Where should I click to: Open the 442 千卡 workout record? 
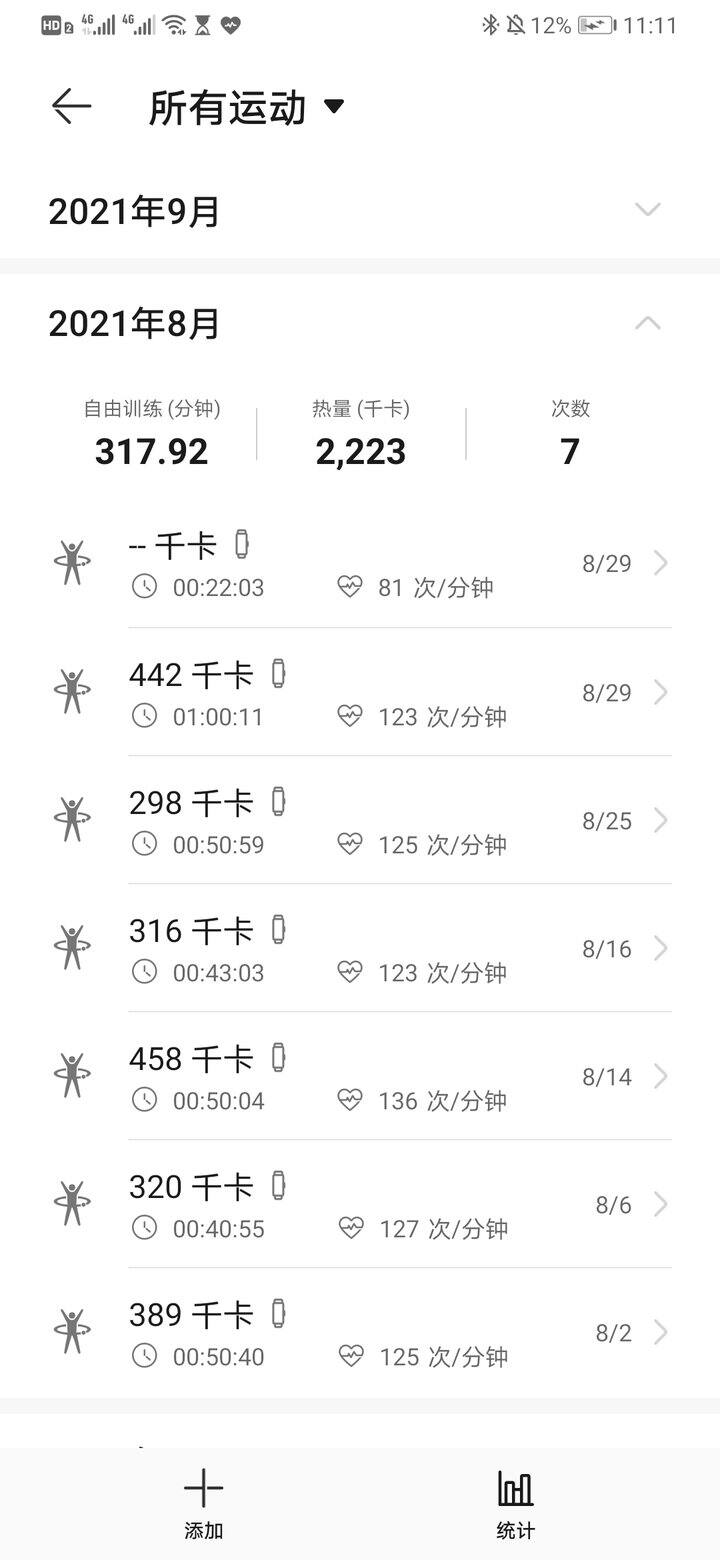360,692
